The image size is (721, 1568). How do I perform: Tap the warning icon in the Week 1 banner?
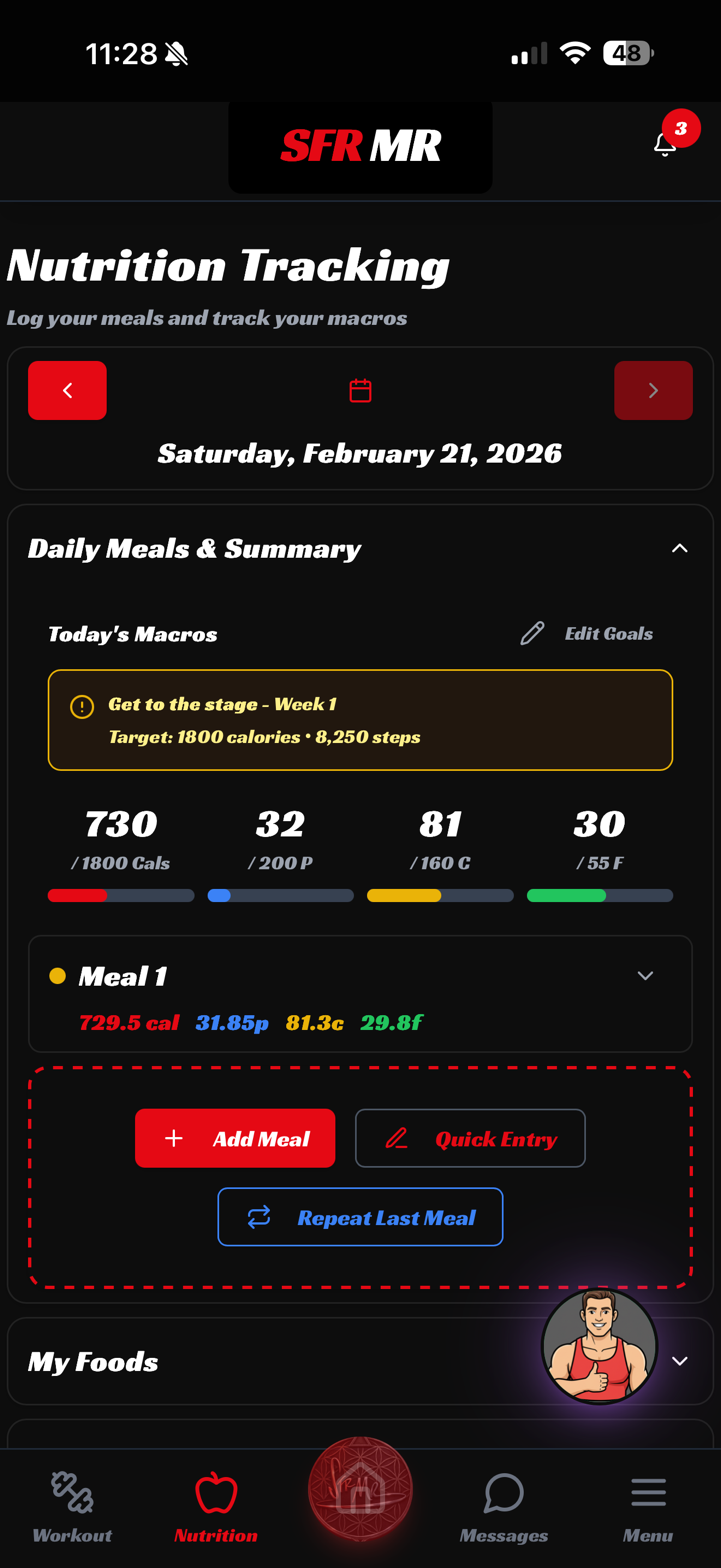coord(81,706)
